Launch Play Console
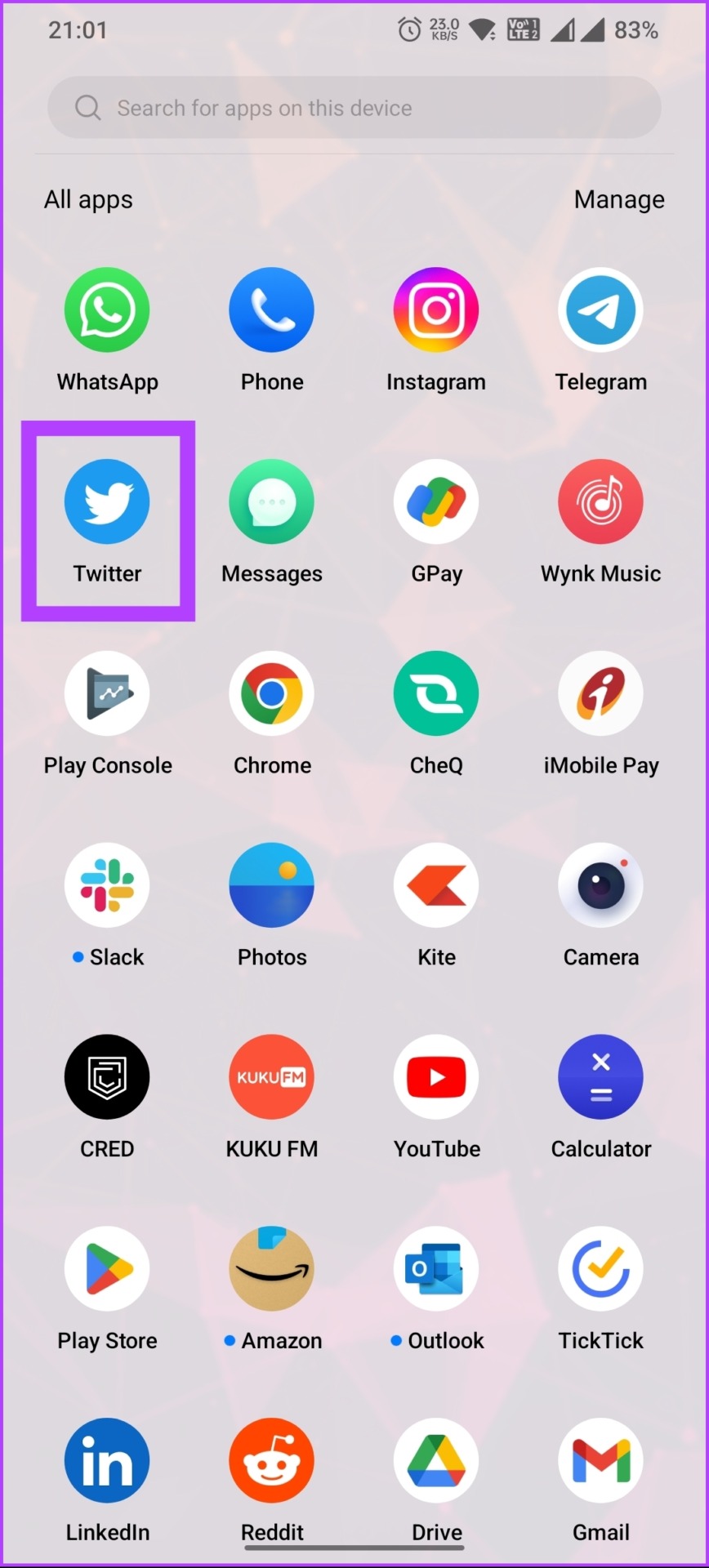Image resolution: width=709 pixels, height=1568 pixels. pyautogui.click(x=107, y=693)
